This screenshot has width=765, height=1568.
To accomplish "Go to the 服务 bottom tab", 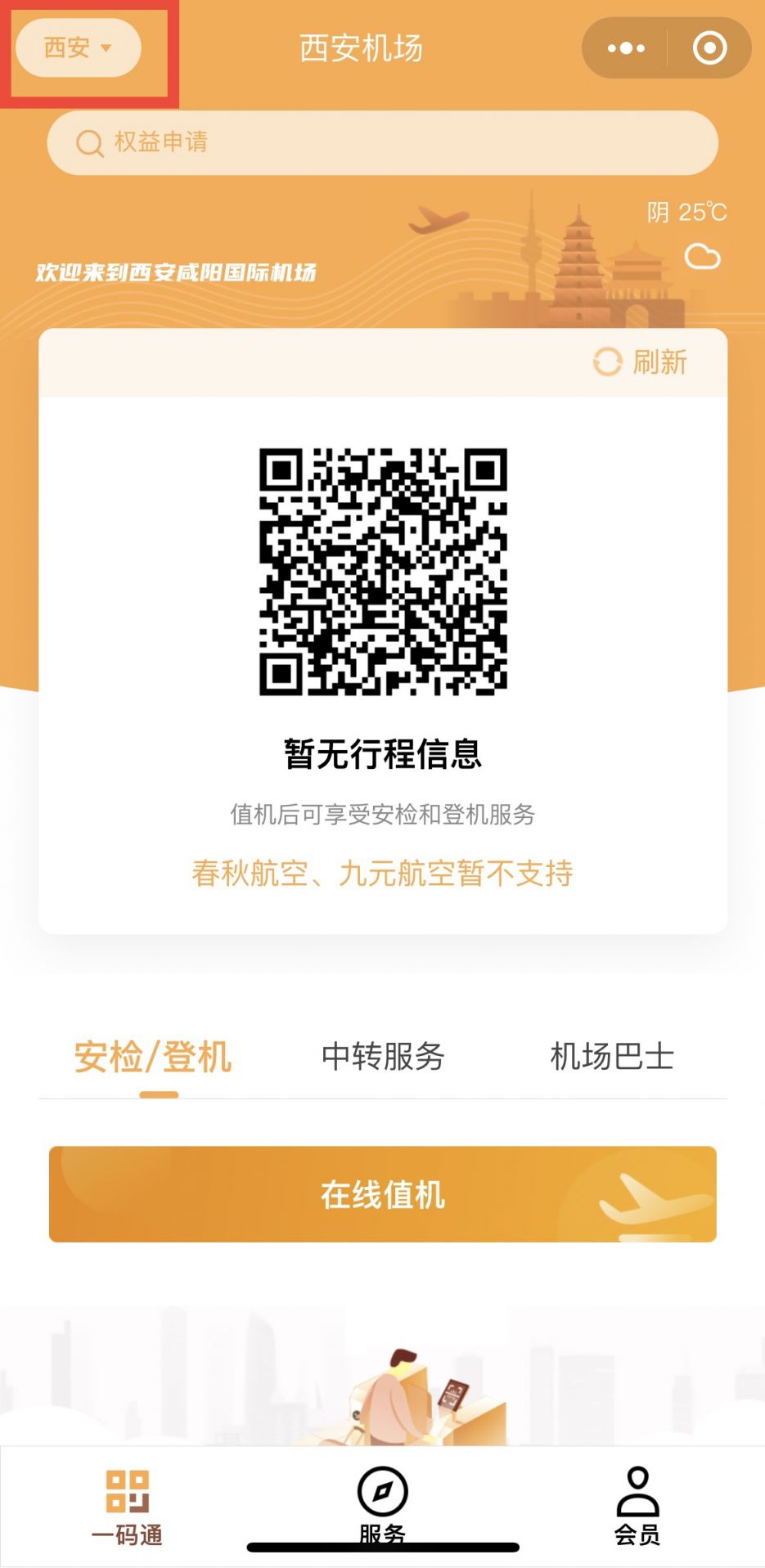I will click(x=382, y=1505).
